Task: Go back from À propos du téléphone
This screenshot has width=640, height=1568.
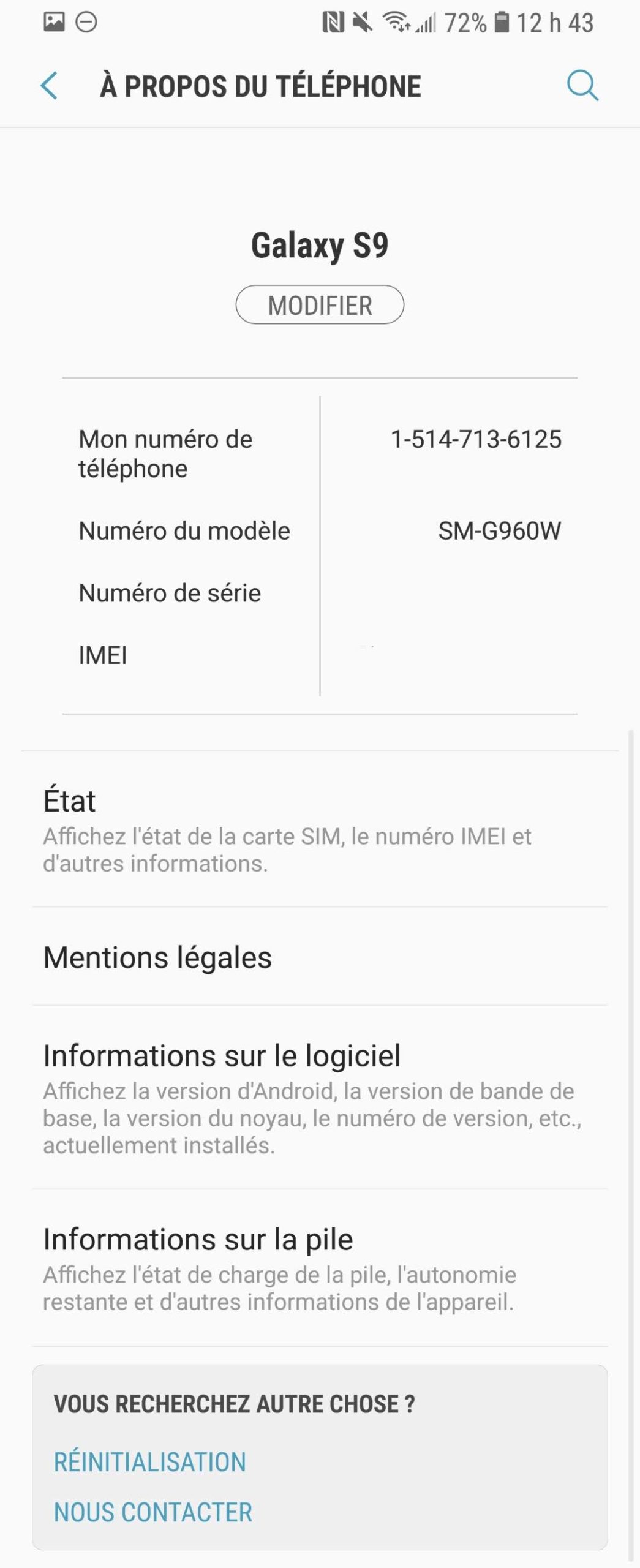Action: tap(49, 86)
